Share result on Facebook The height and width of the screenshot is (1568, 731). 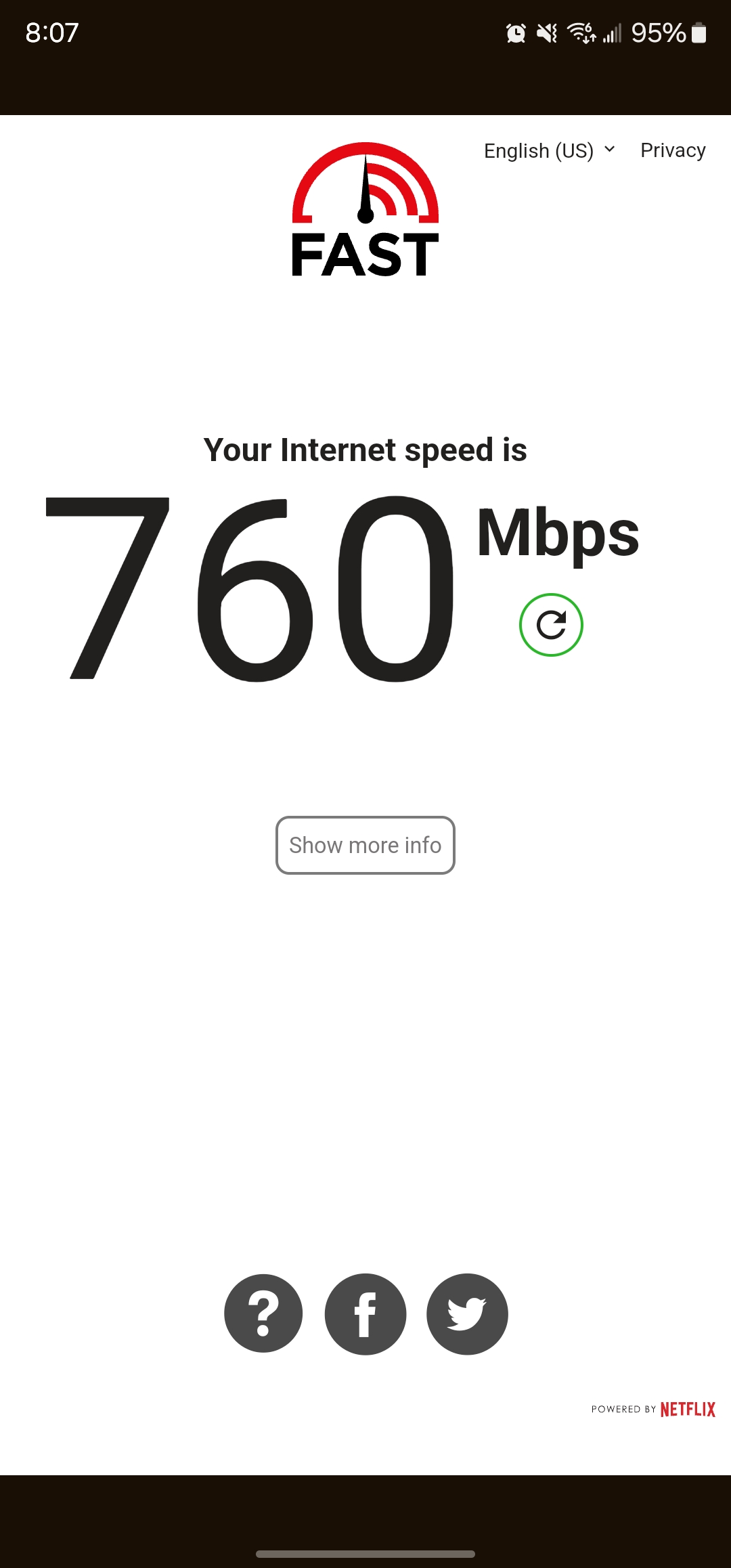coord(365,1314)
